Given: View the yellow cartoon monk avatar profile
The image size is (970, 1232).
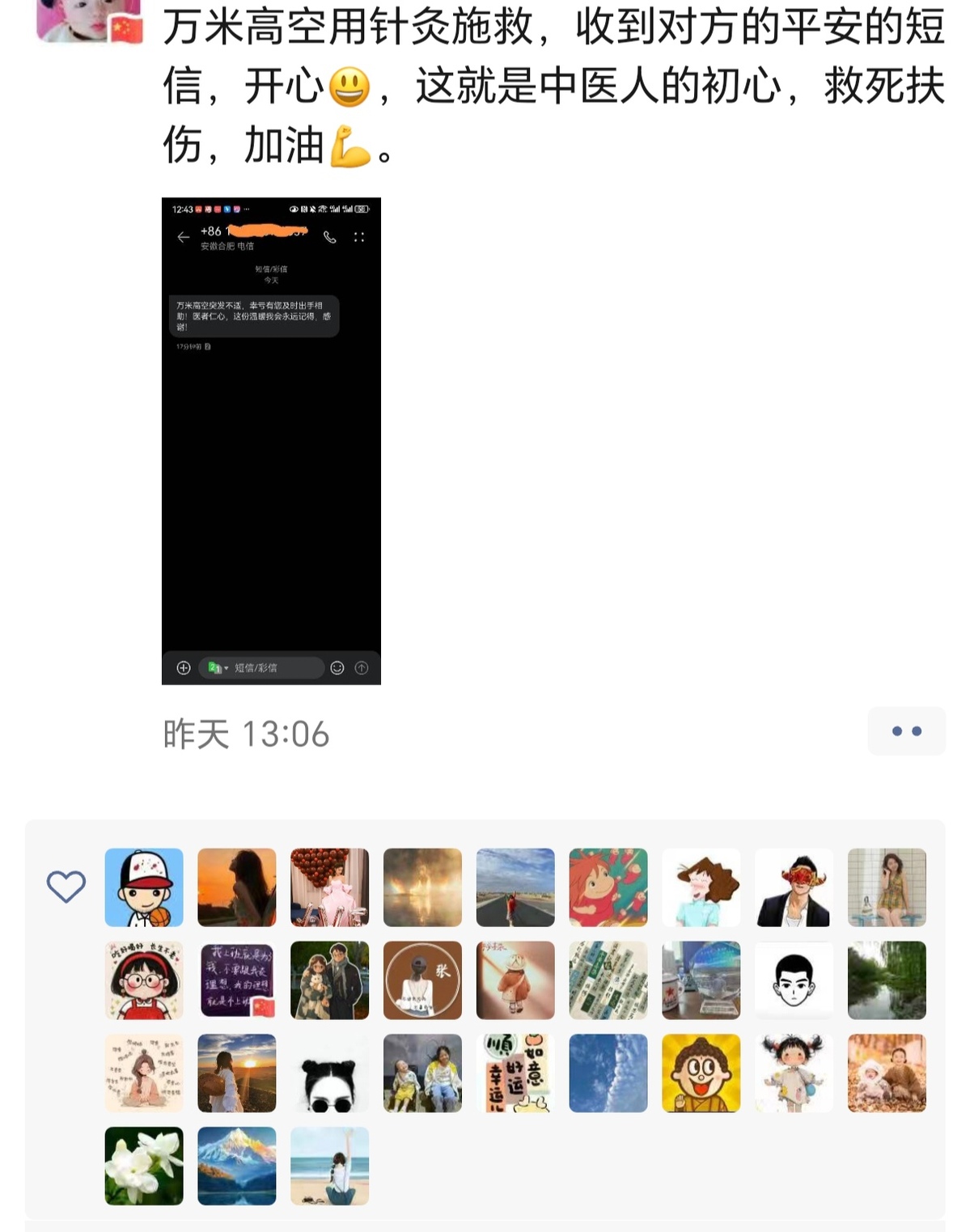Looking at the screenshot, I should click(x=701, y=1073).
